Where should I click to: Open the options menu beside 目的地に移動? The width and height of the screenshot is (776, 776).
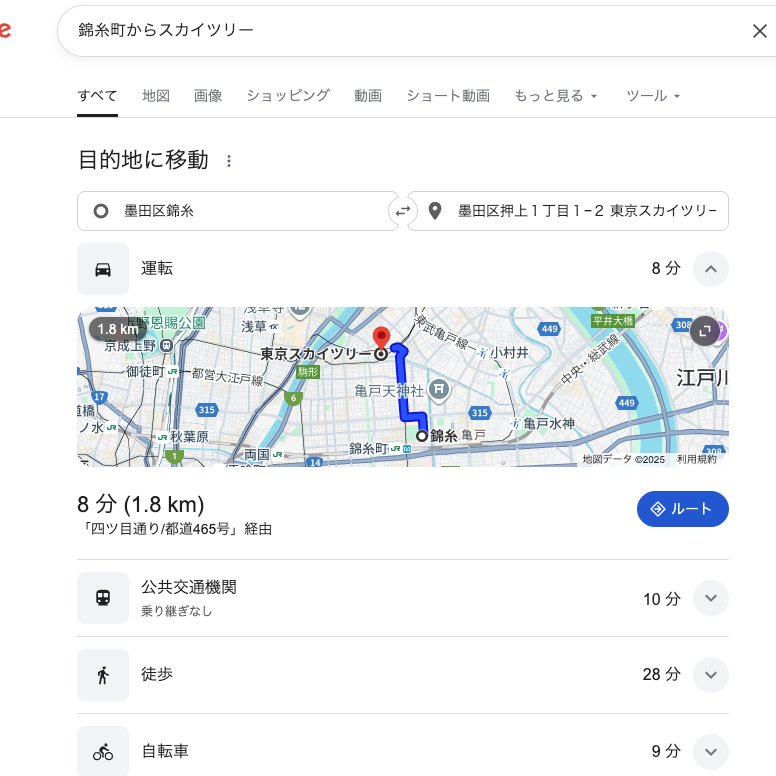coord(229,161)
